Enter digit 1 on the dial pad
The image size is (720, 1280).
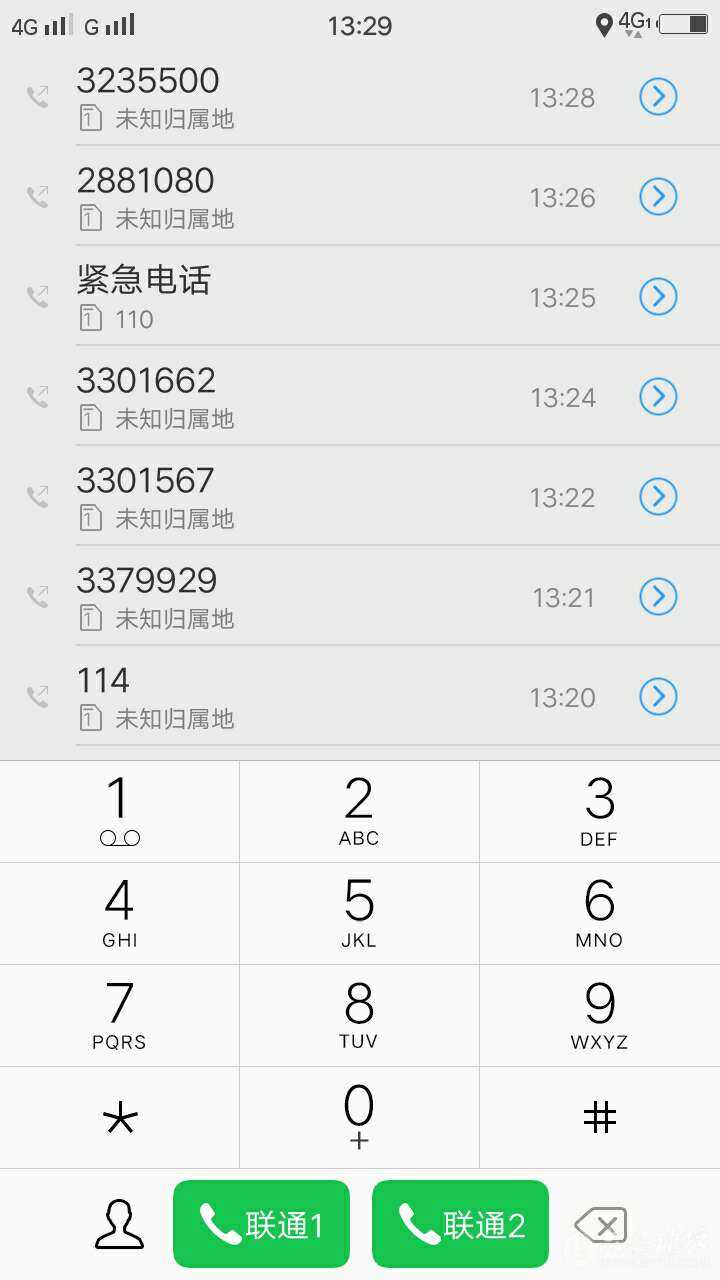119,811
